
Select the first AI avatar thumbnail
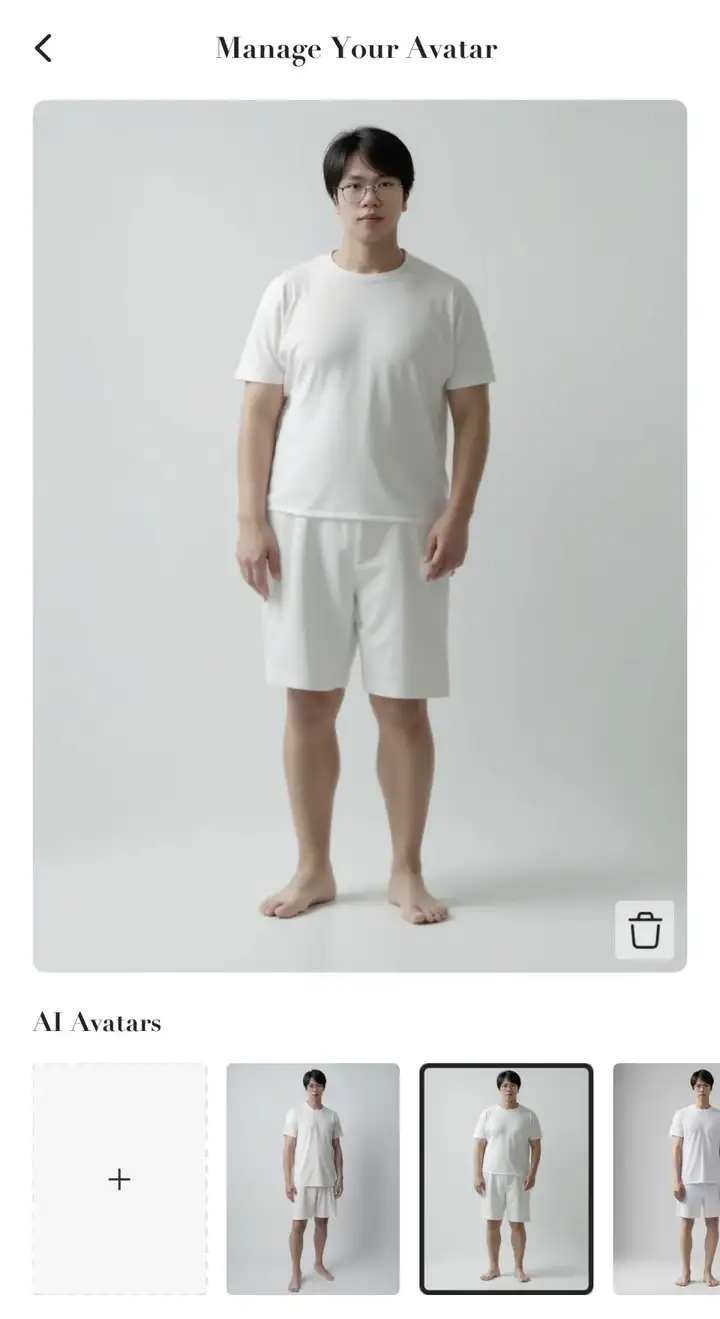click(313, 1179)
